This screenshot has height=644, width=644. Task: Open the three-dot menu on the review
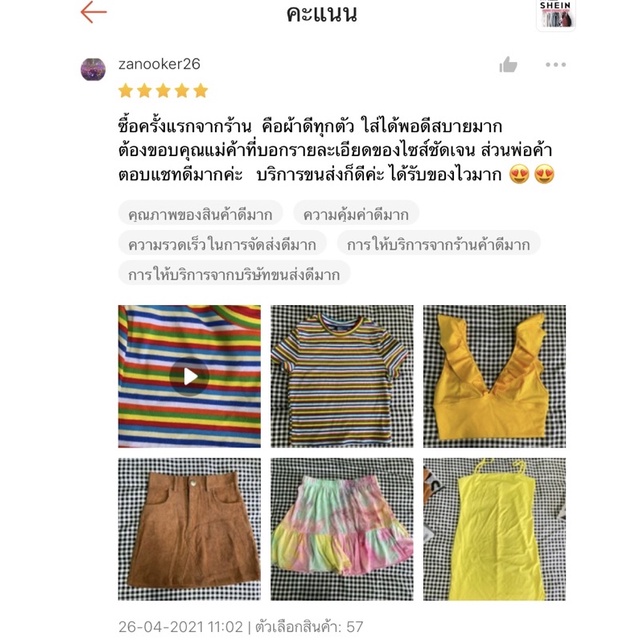pos(556,64)
